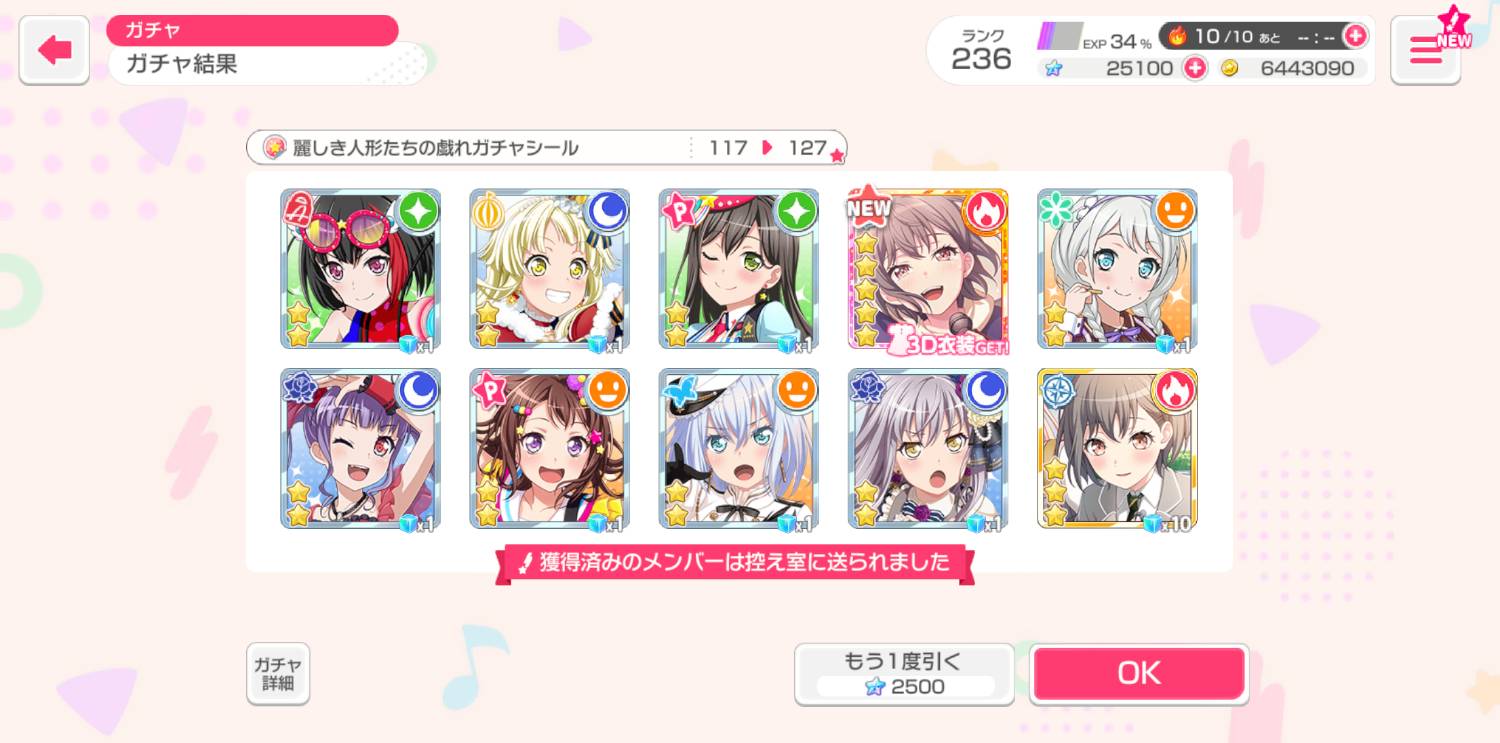View the brown-haired girl with hair clips card
1500x743 pixels.
tap(549, 449)
